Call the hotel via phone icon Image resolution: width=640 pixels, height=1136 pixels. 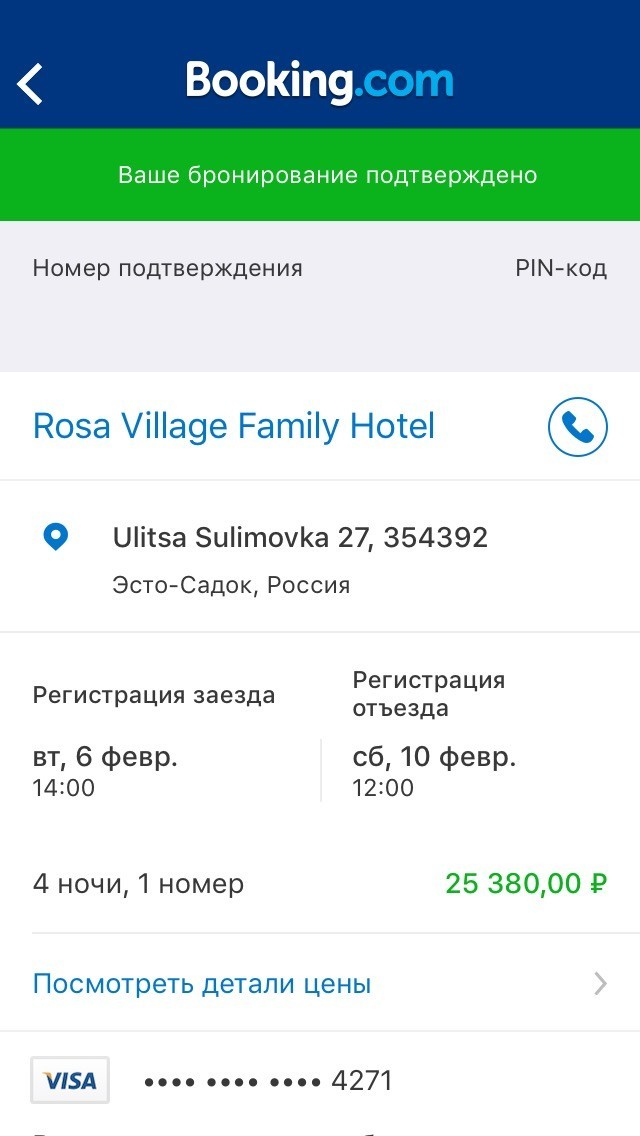click(577, 427)
